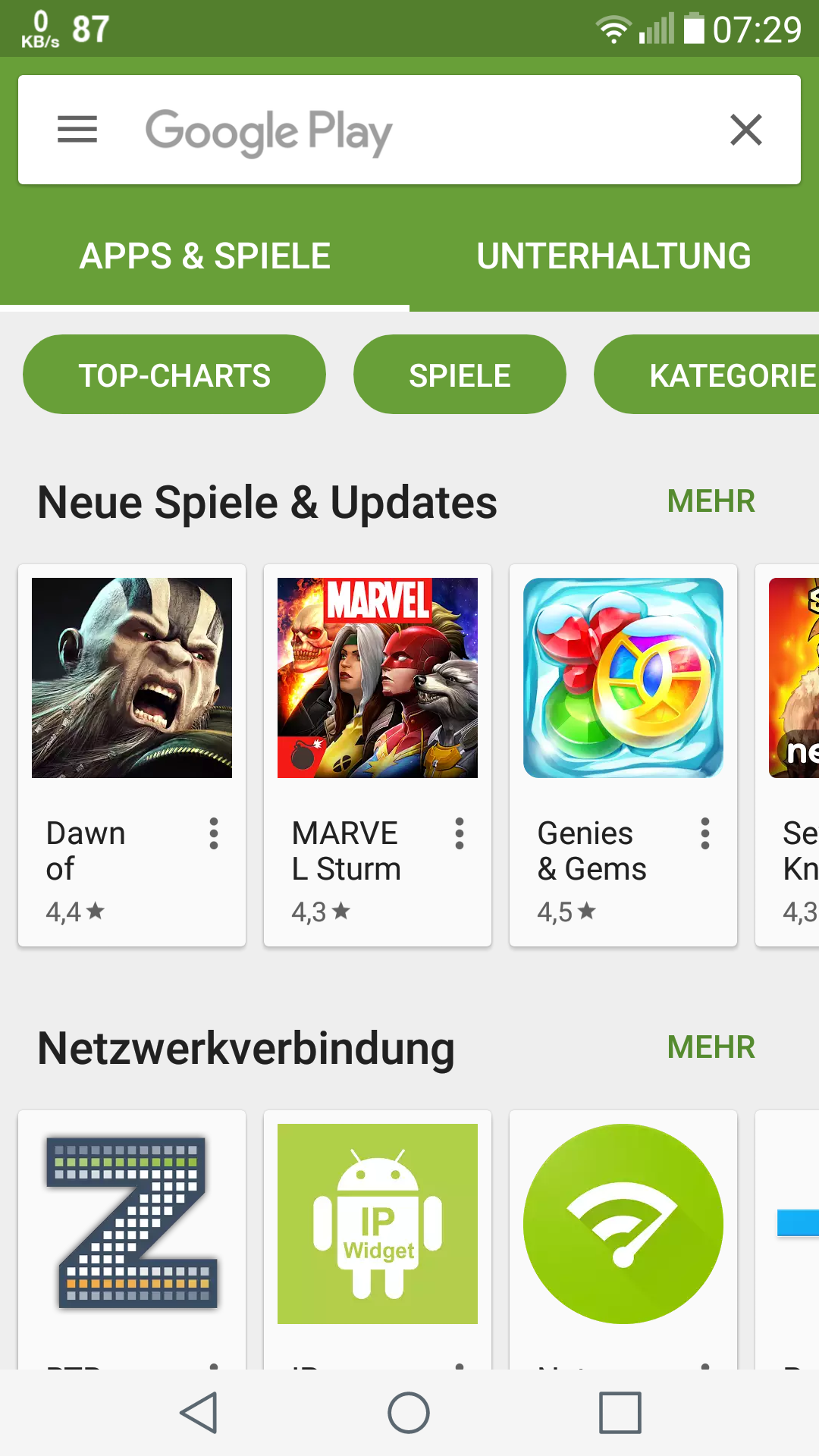The height and width of the screenshot is (1456, 819).
Task: Show more in Neue Spiele & Updates
Action: tap(711, 501)
